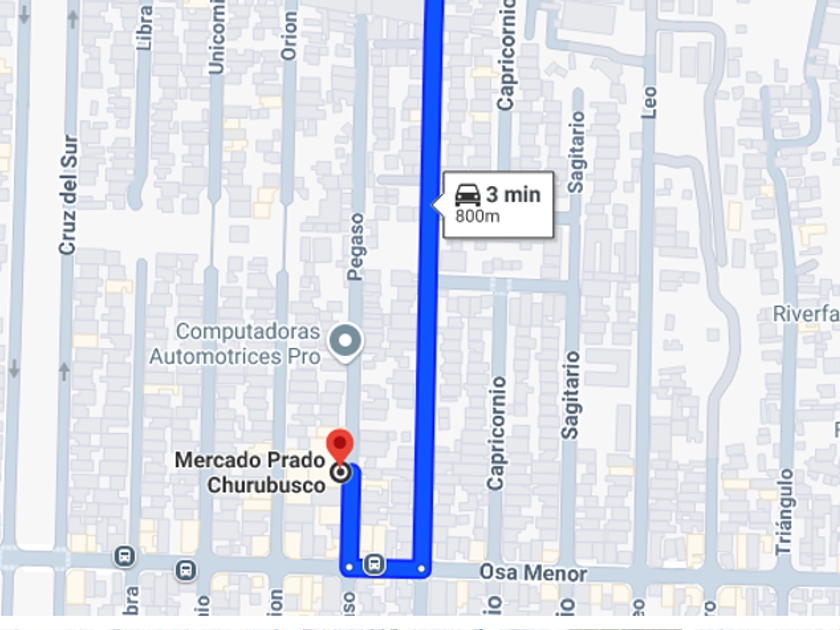The width and height of the screenshot is (840, 630).
Task: Open the Computadoras Automotrices Pro place marker
Action: point(346,342)
